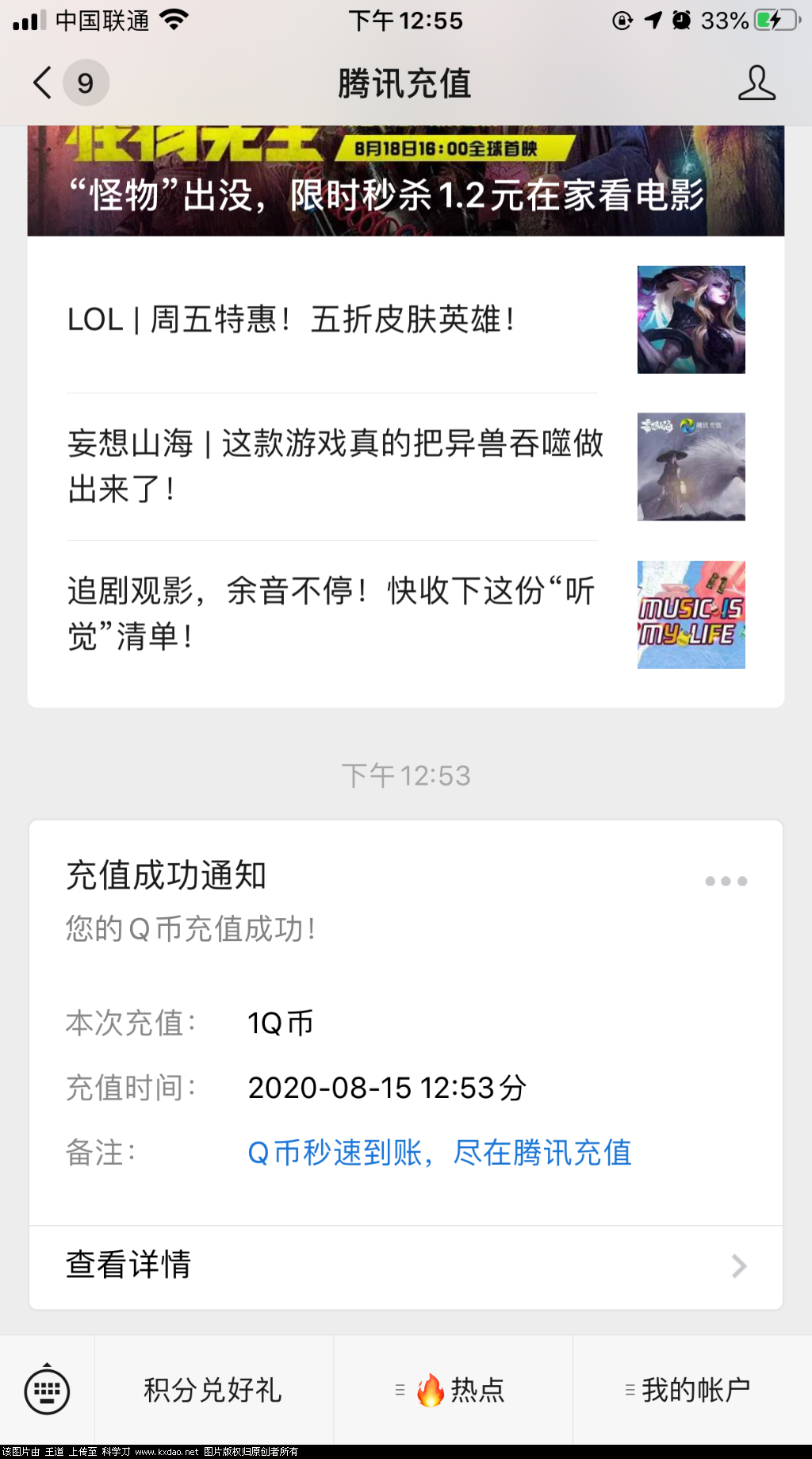
Task: Open the monster movie flash sale banner
Action: click(405, 181)
